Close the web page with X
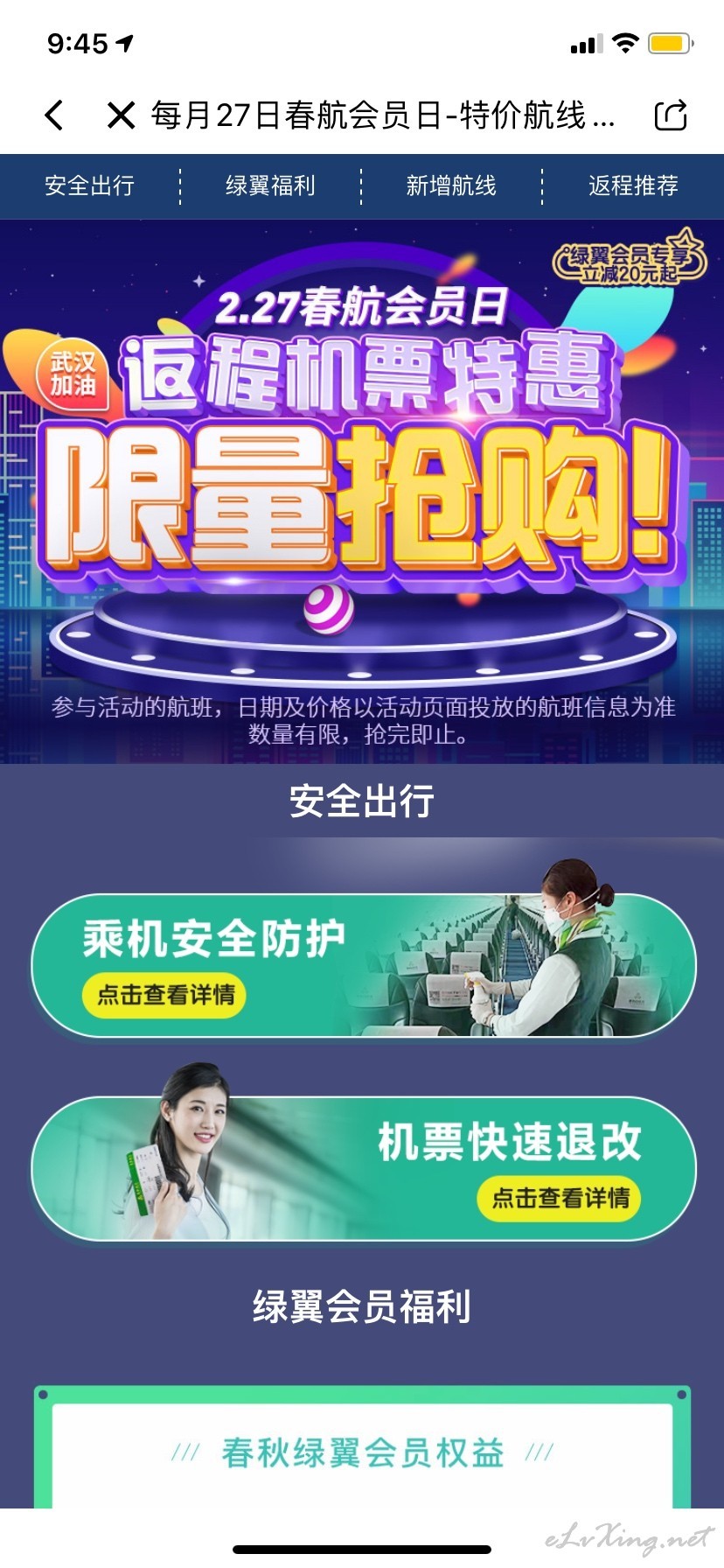724x1568 pixels. [121, 115]
